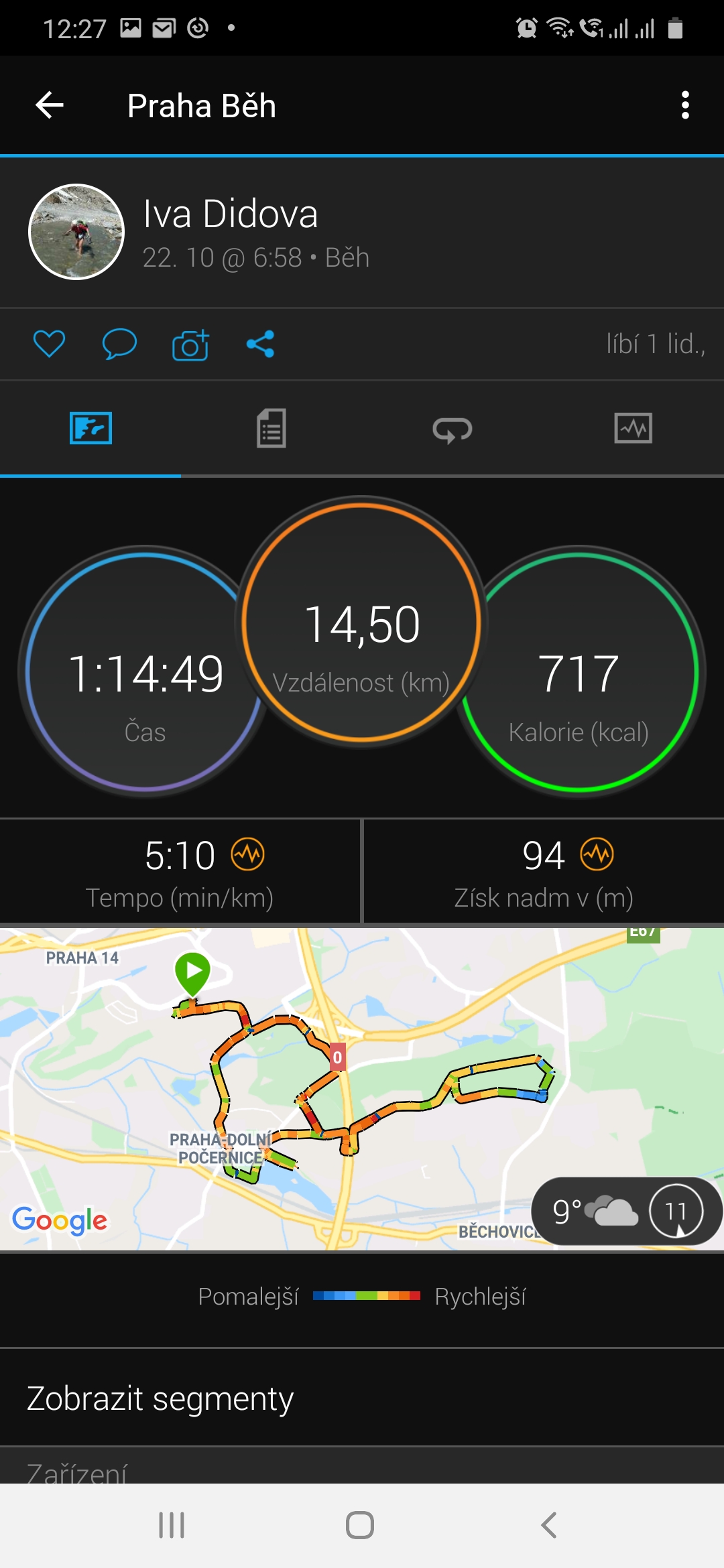Switch to the laps loop tab
Viewport: 724px width, 1568px height.
tap(452, 430)
